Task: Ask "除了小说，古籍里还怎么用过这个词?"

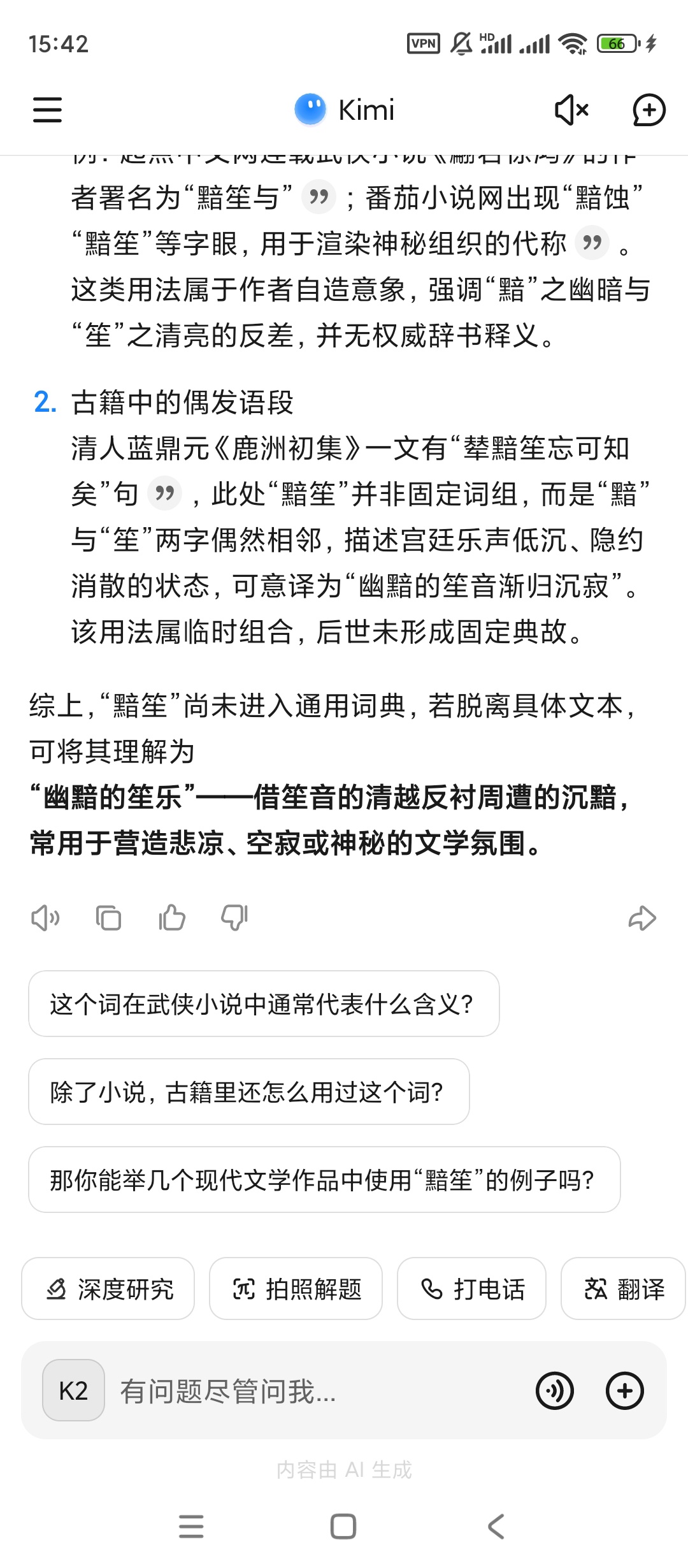Action: 248,1092
